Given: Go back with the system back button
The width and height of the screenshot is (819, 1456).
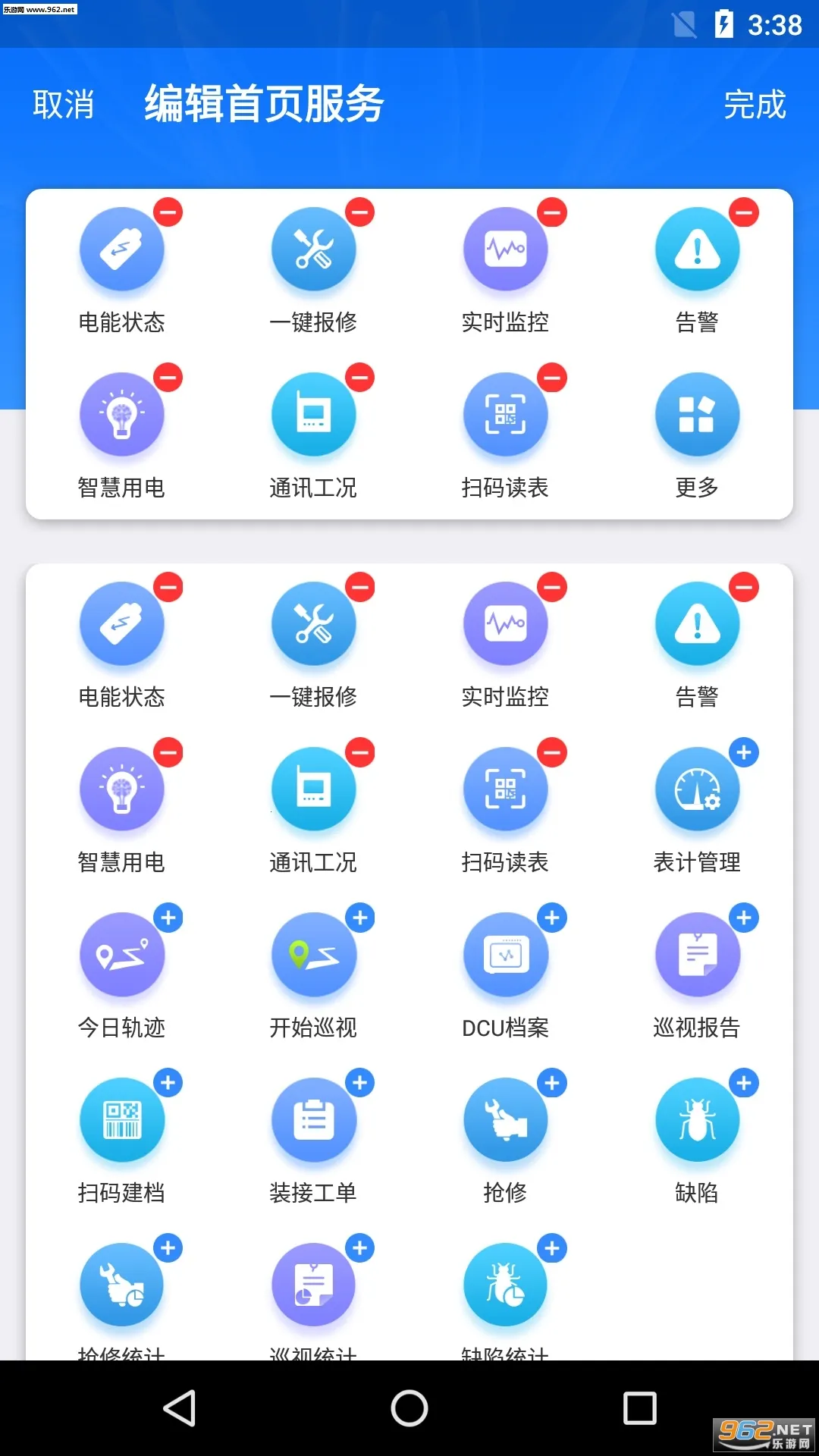Looking at the screenshot, I should coord(180,1408).
